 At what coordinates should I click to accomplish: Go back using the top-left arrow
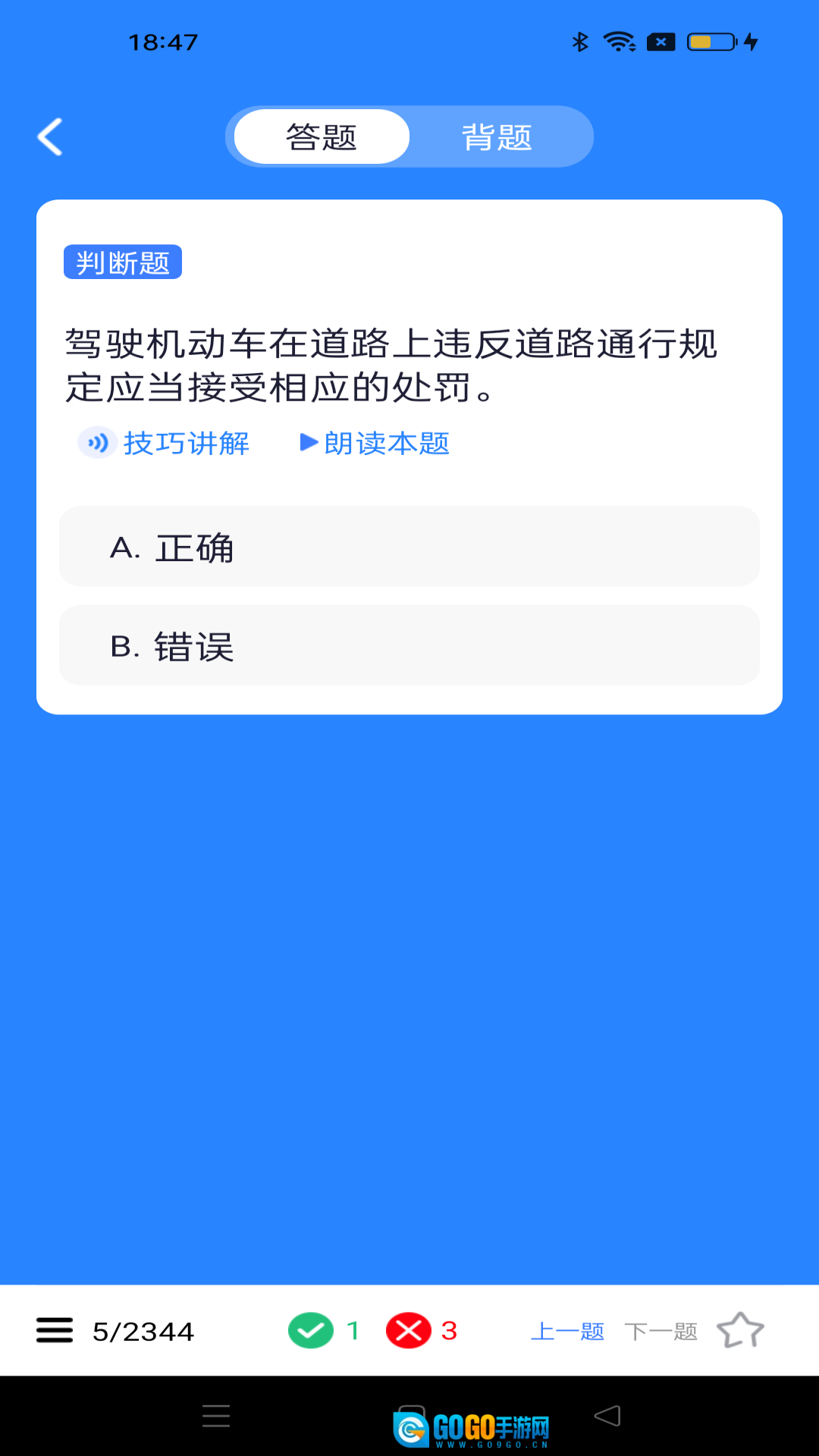tap(50, 137)
